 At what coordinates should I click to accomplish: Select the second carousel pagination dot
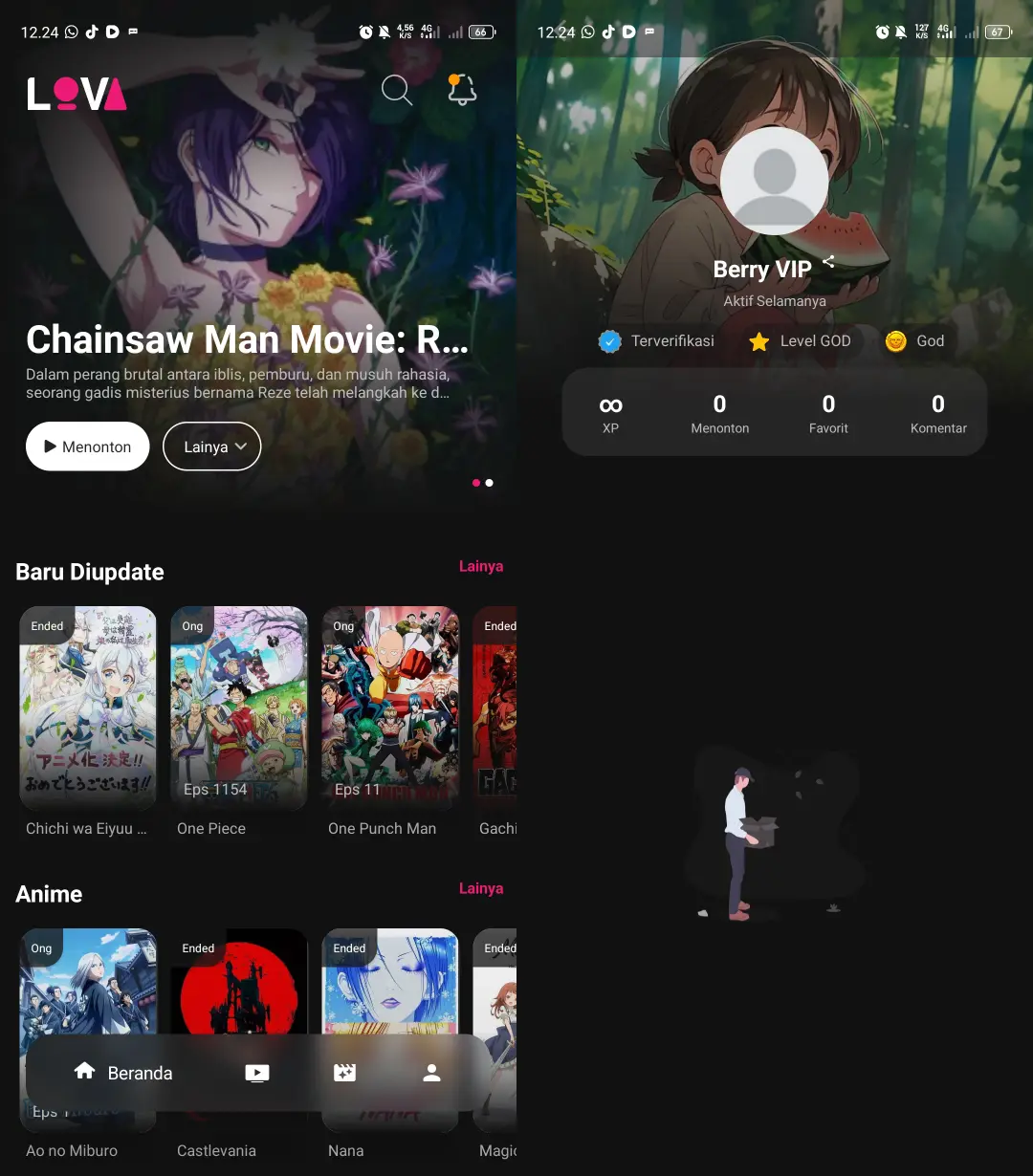pyautogui.click(x=489, y=483)
